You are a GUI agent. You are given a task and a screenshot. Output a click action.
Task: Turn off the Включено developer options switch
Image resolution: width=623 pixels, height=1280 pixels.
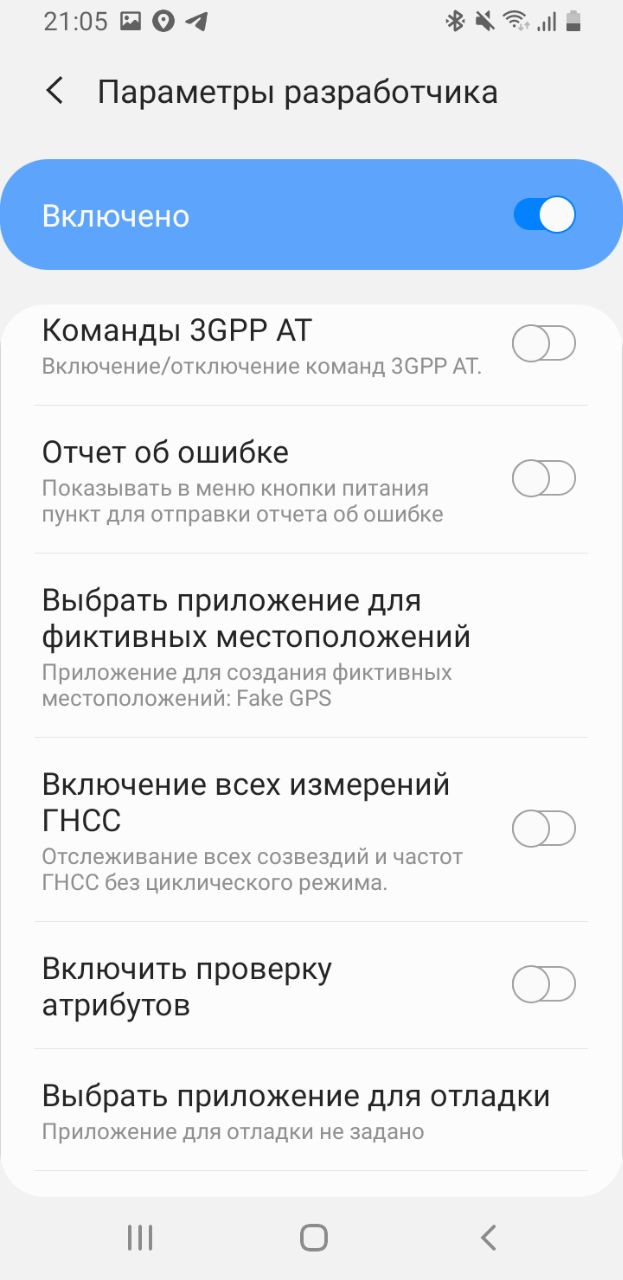544,215
